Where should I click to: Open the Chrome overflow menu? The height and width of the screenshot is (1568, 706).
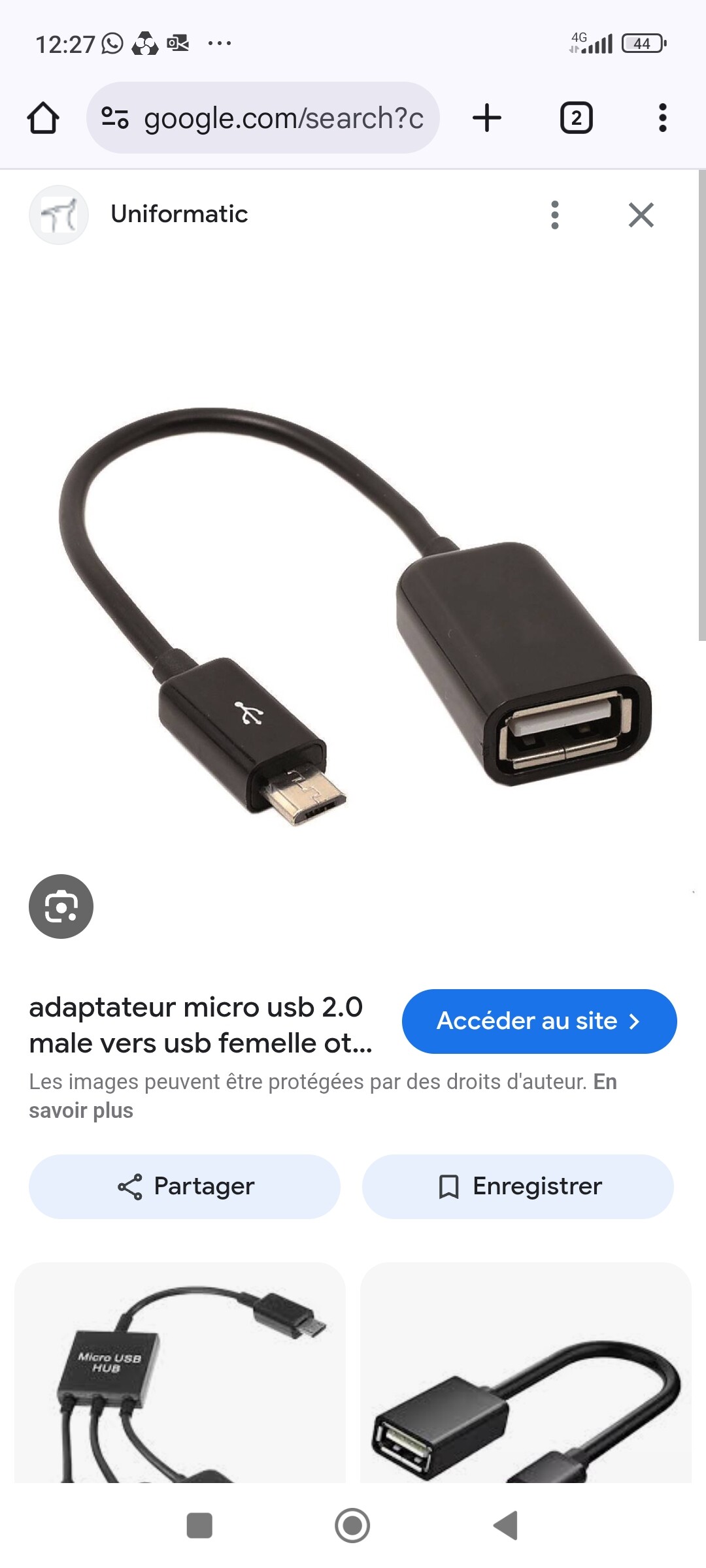(x=662, y=118)
